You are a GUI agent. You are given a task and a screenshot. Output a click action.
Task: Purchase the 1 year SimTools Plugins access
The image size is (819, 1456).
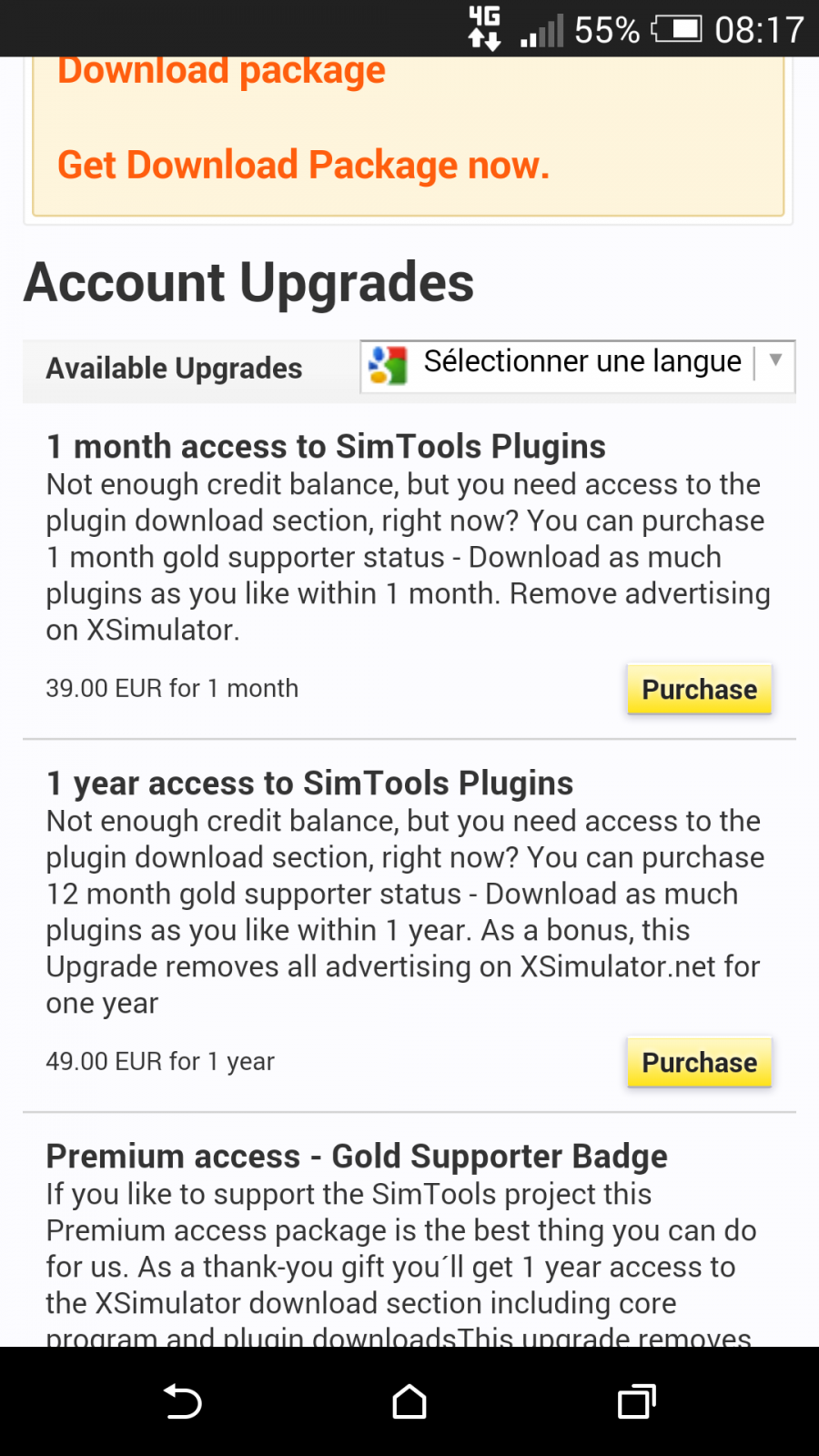pos(699,1062)
